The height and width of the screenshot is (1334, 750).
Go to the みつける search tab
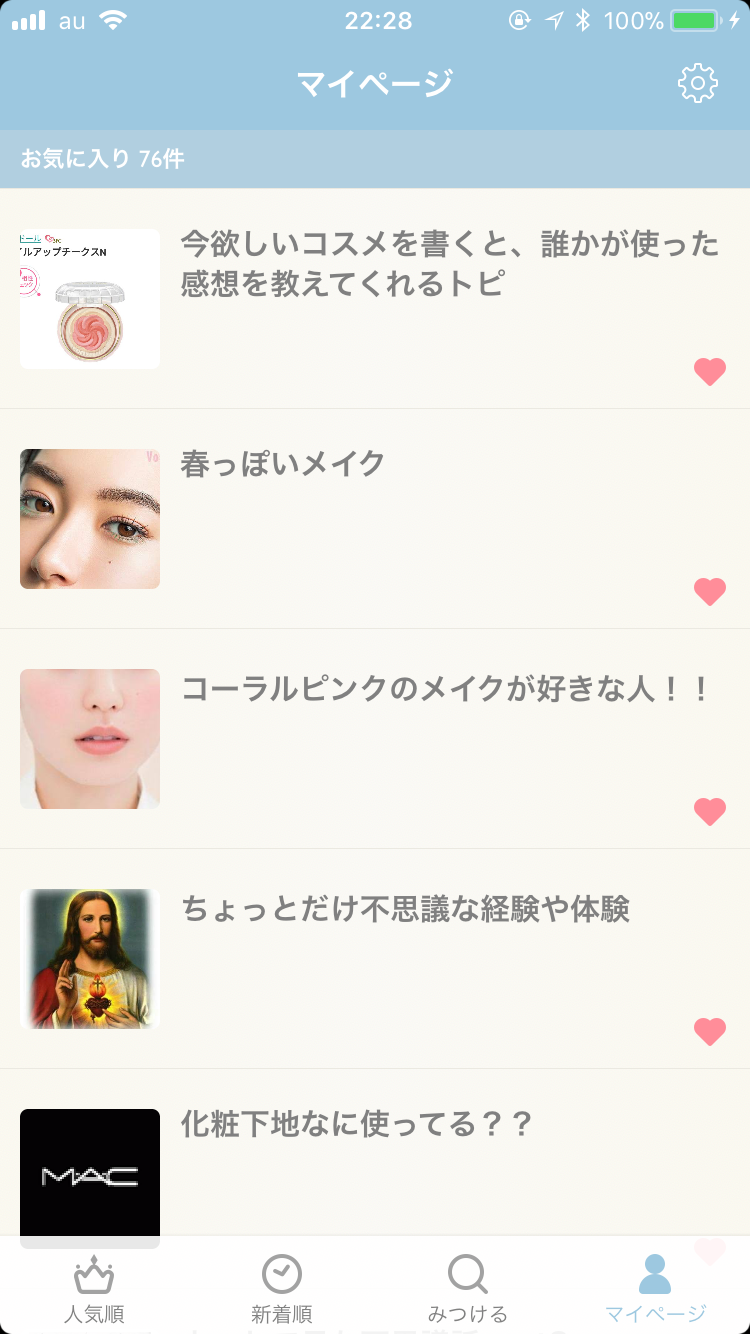468,1288
